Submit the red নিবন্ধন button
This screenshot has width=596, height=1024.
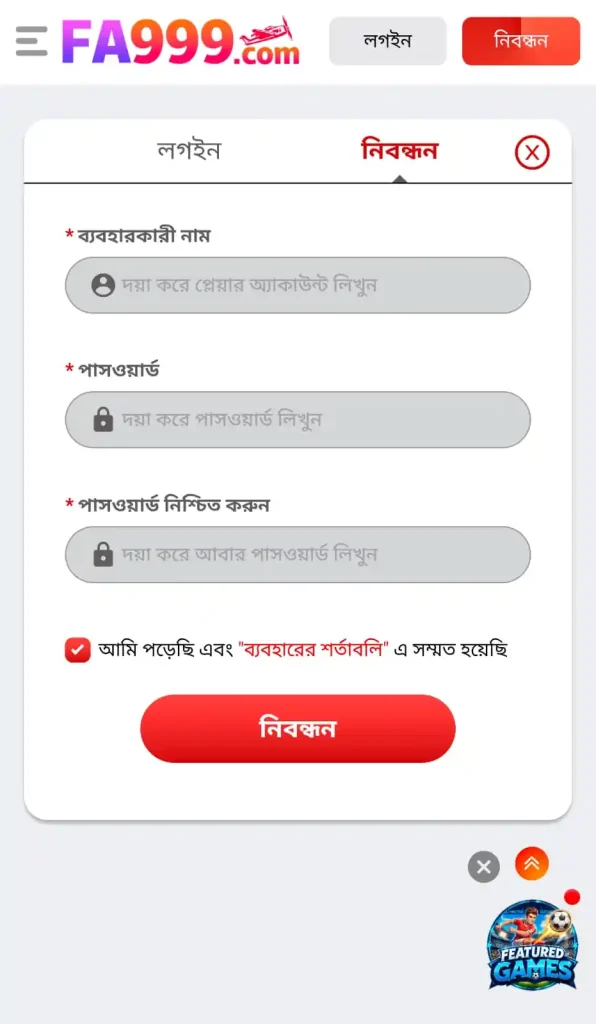(298, 728)
